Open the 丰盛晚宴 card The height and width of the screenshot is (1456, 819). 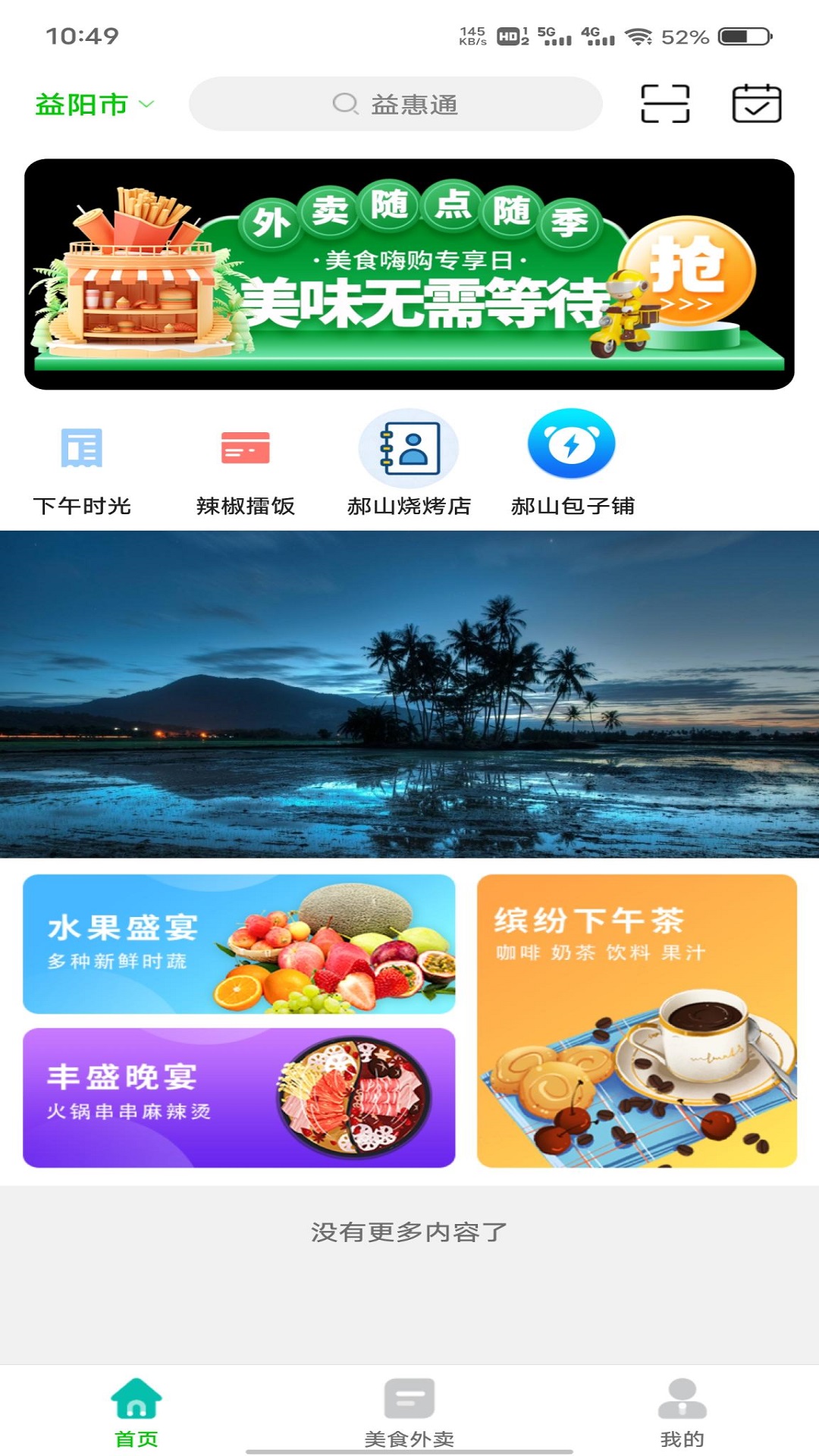pos(239,1097)
